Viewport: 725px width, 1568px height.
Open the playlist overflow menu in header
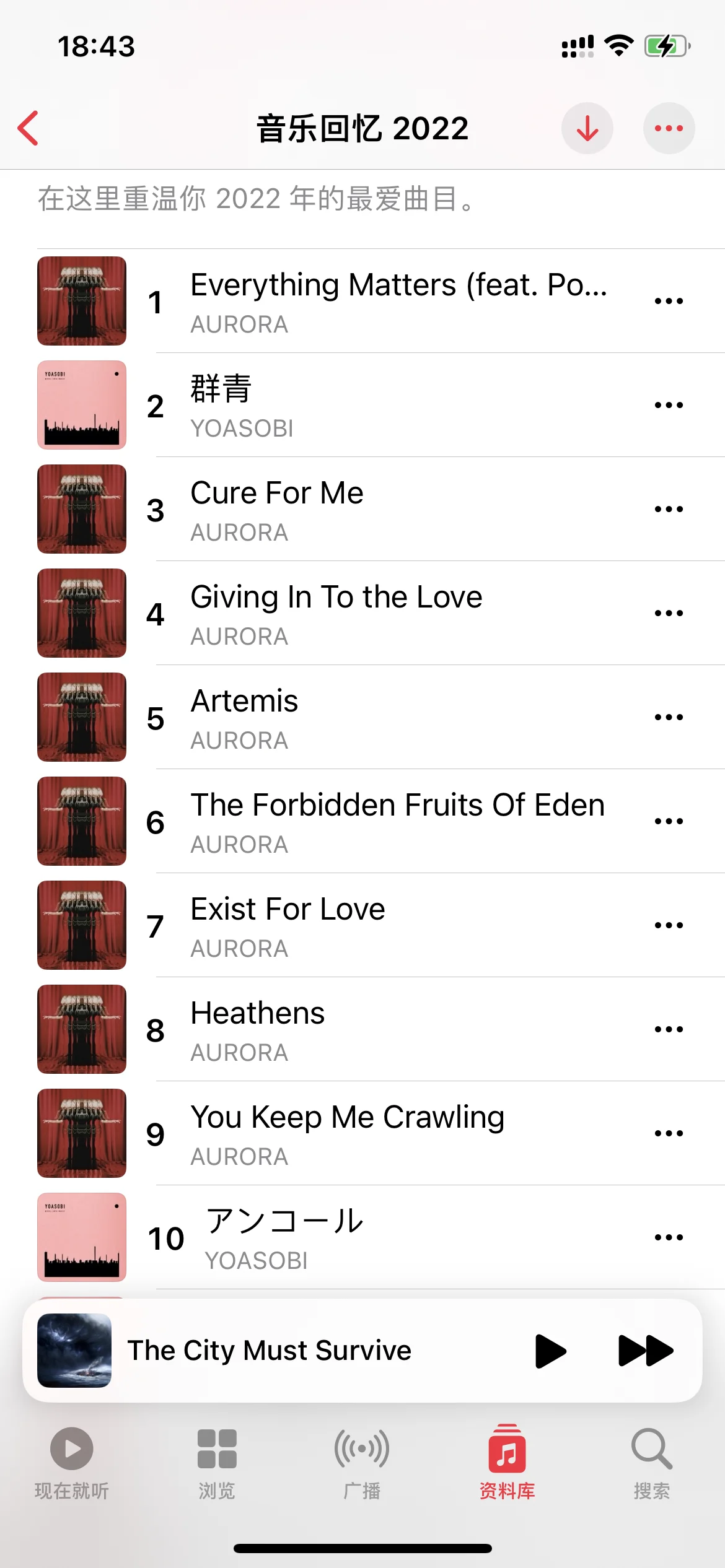669,128
